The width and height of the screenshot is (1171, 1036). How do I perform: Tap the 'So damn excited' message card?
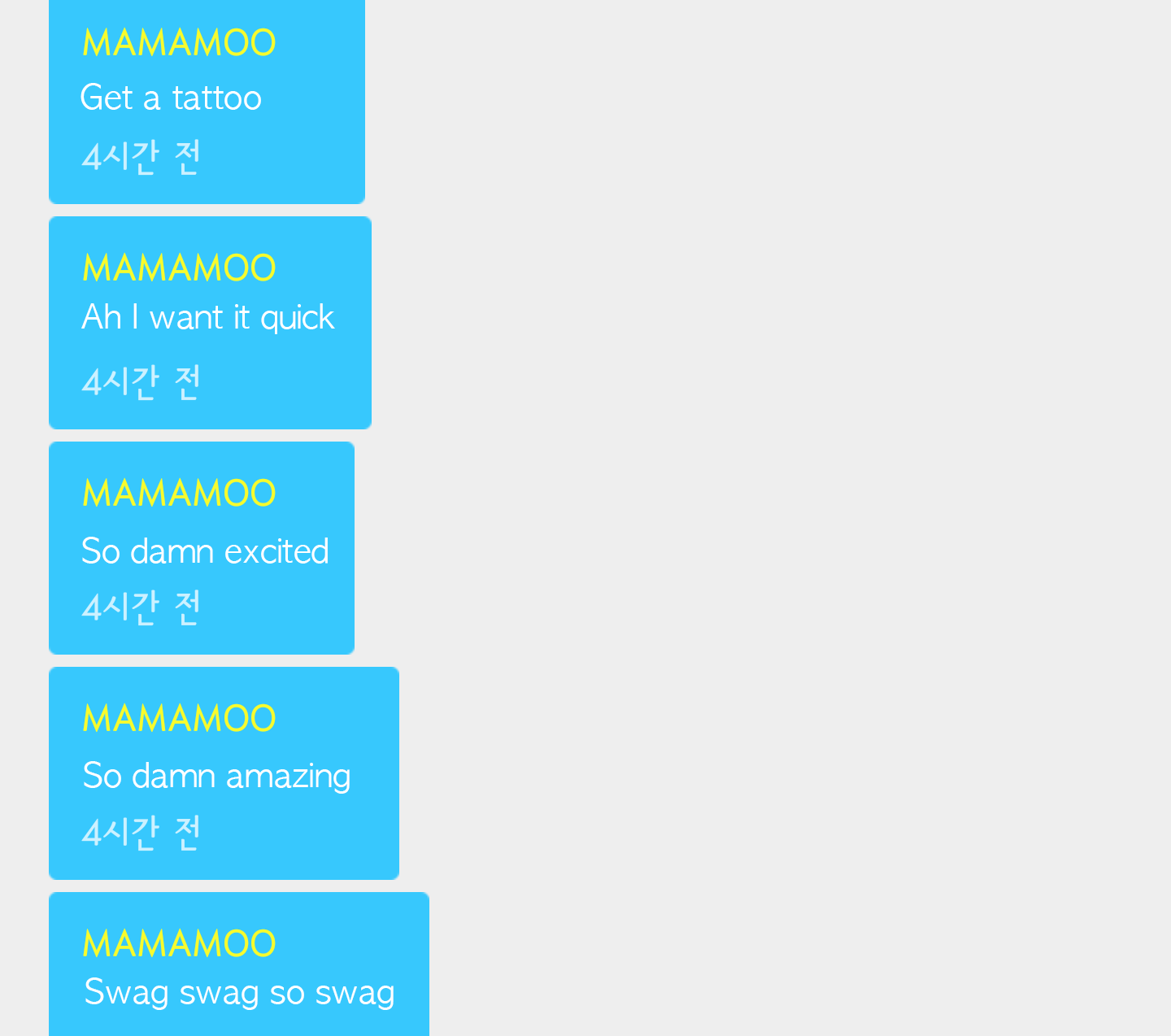(x=202, y=548)
